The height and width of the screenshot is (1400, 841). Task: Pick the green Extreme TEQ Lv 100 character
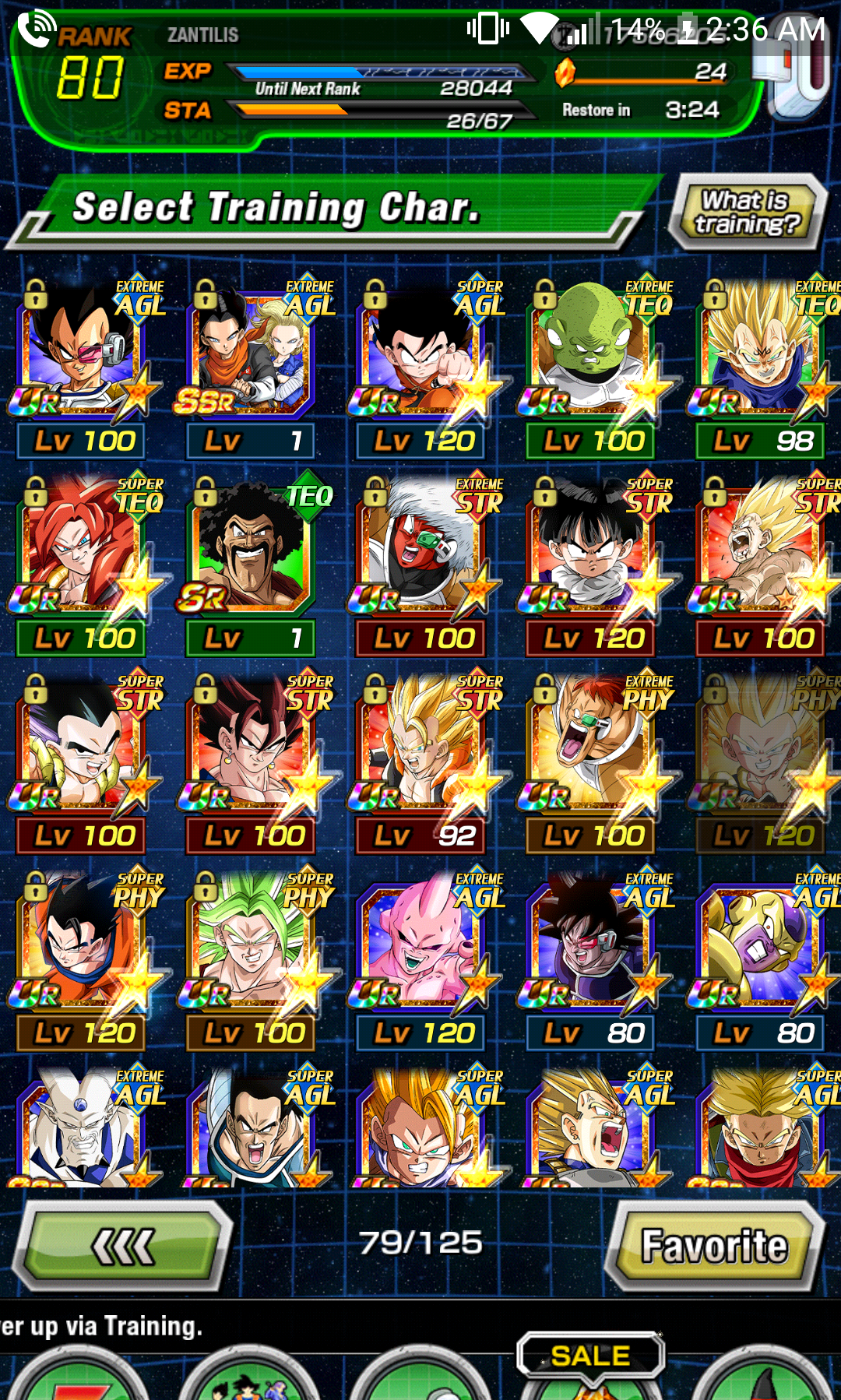tap(593, 366)
